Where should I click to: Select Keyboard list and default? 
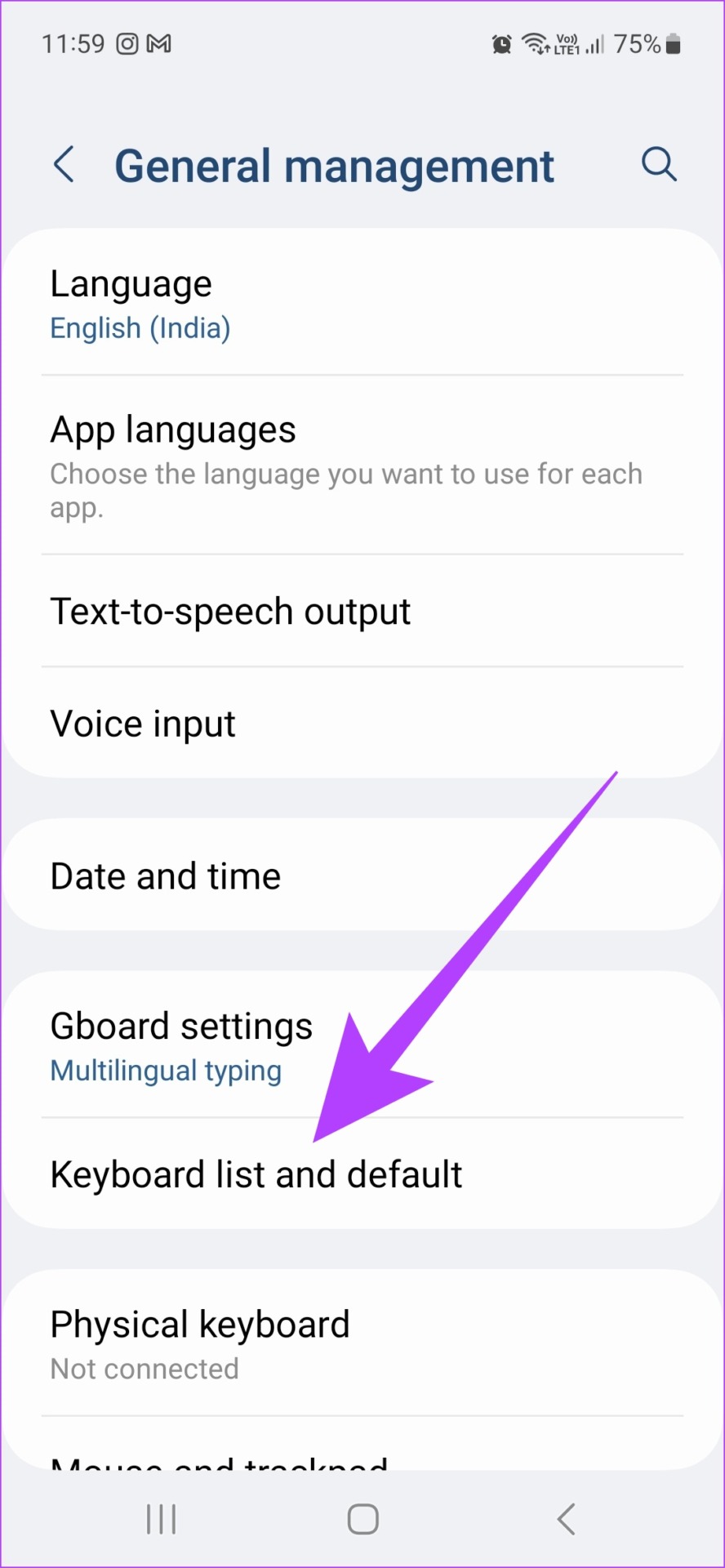[362, 1174]
